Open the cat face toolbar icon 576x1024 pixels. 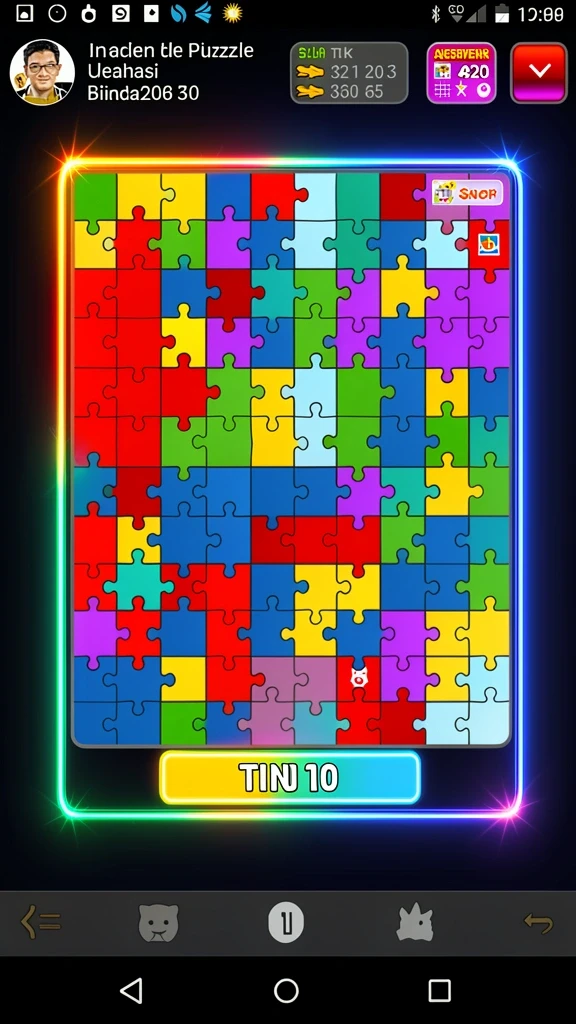(x=158, y=923)
